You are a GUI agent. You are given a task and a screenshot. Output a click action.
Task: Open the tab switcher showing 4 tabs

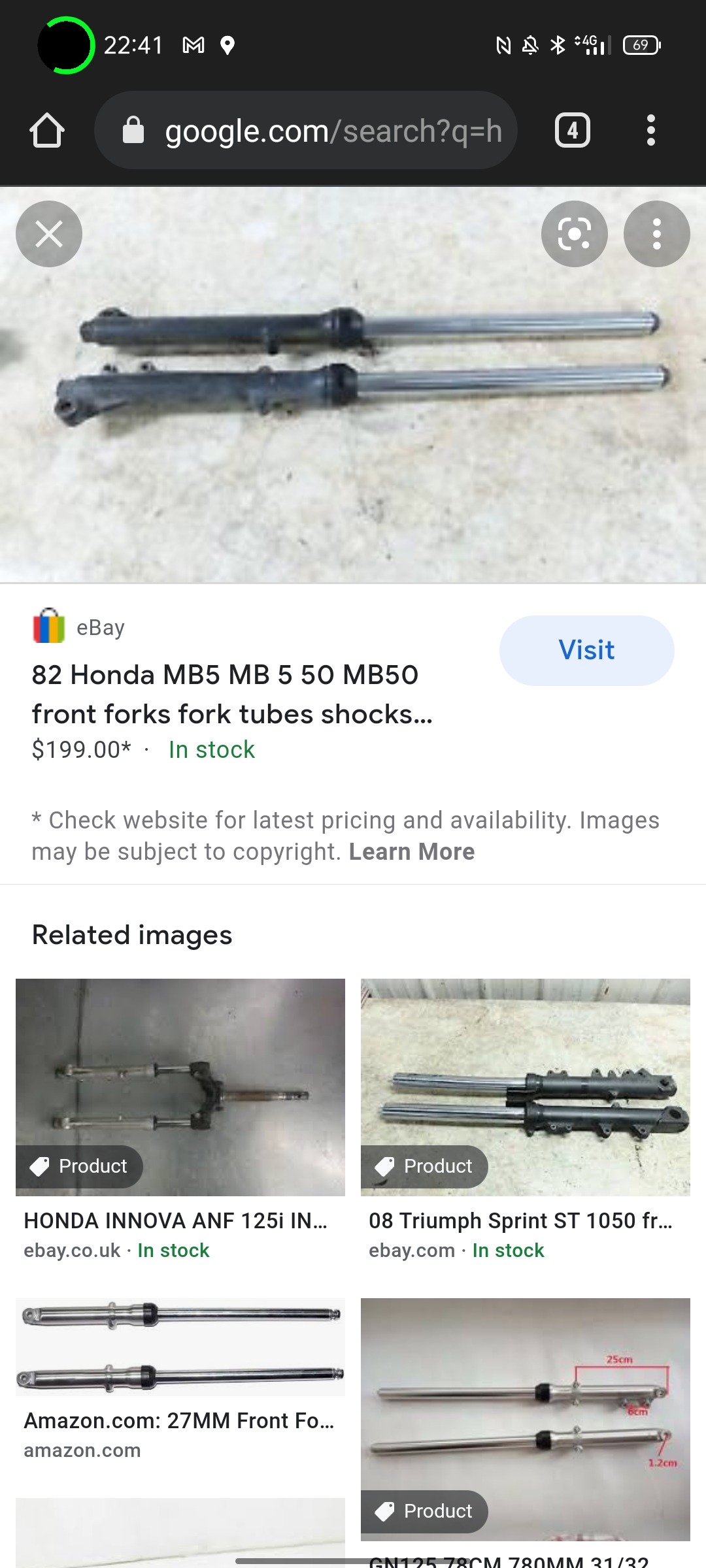pos(572,131)
